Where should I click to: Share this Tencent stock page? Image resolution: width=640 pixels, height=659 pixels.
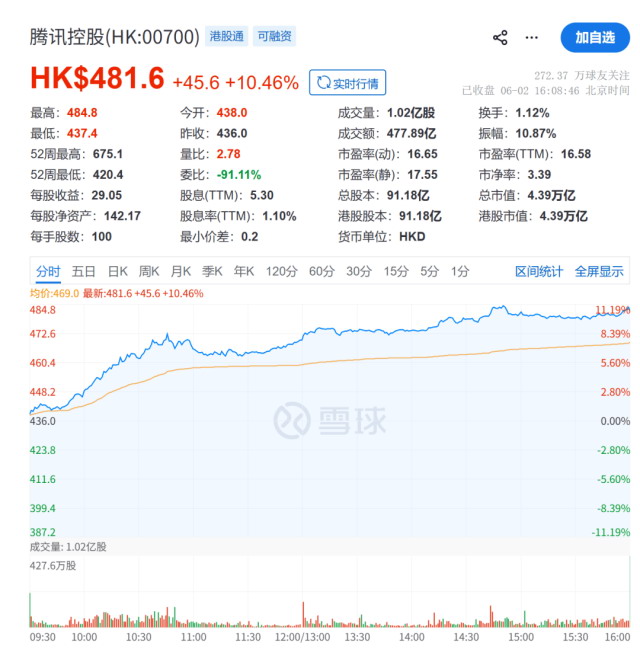(x=500, y=38)
